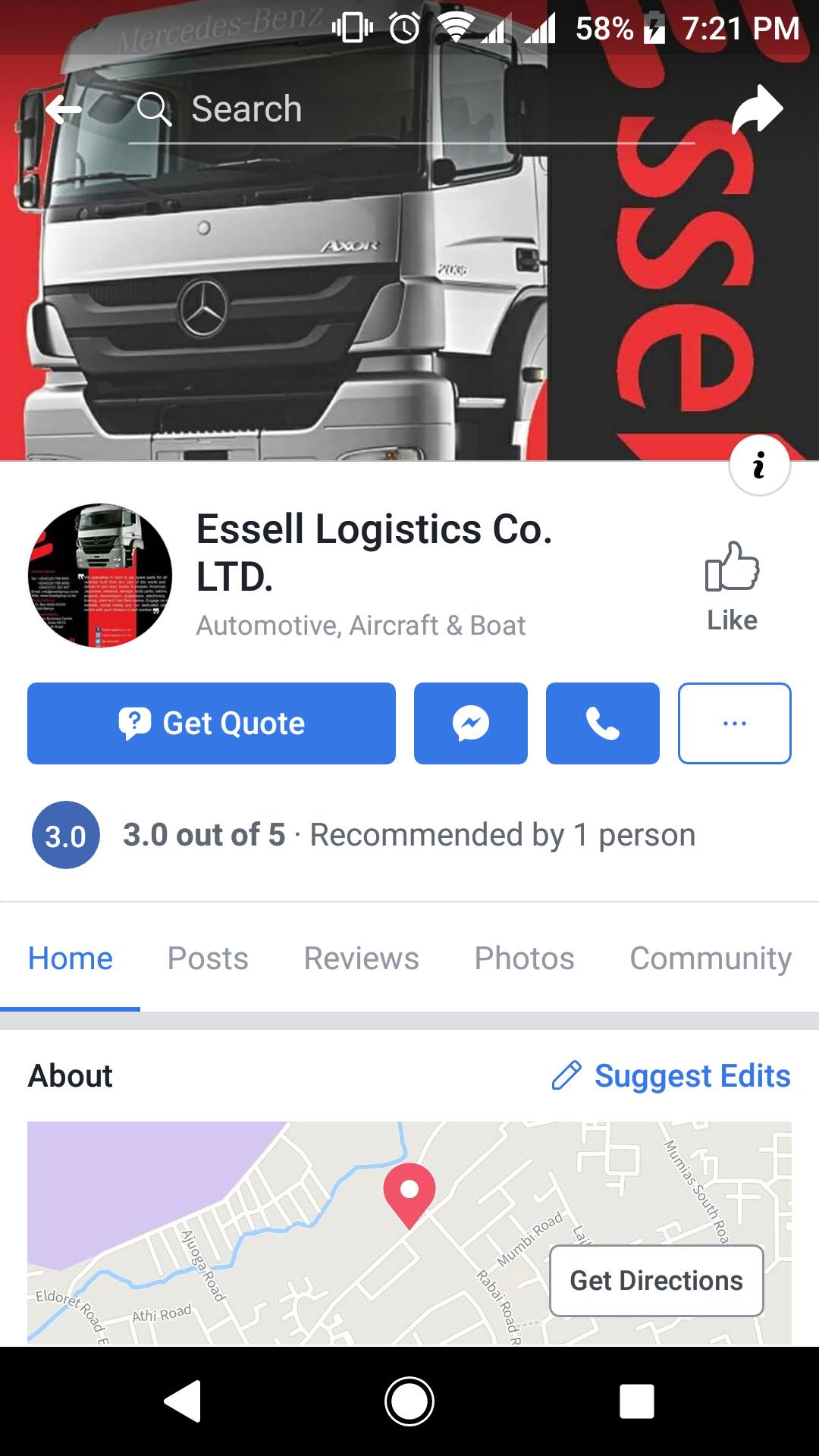Tap the Search field
This screenshot has height=1456, width=819.
tap(409, 109)
